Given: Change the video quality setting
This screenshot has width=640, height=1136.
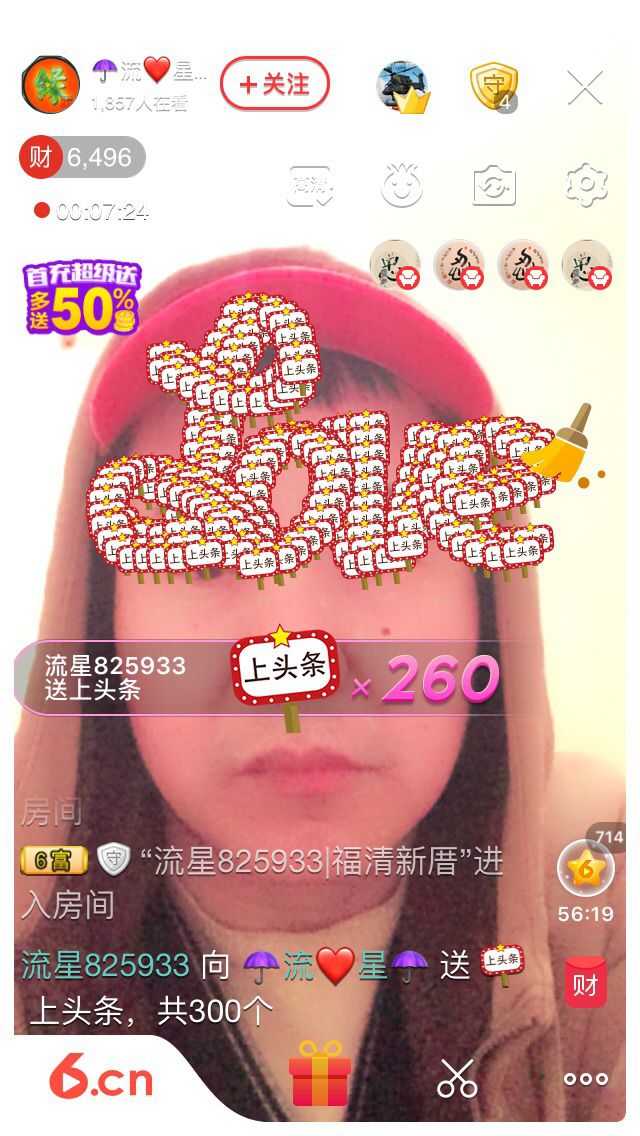Looking at the screenshot, I should [x=308, y=186].
